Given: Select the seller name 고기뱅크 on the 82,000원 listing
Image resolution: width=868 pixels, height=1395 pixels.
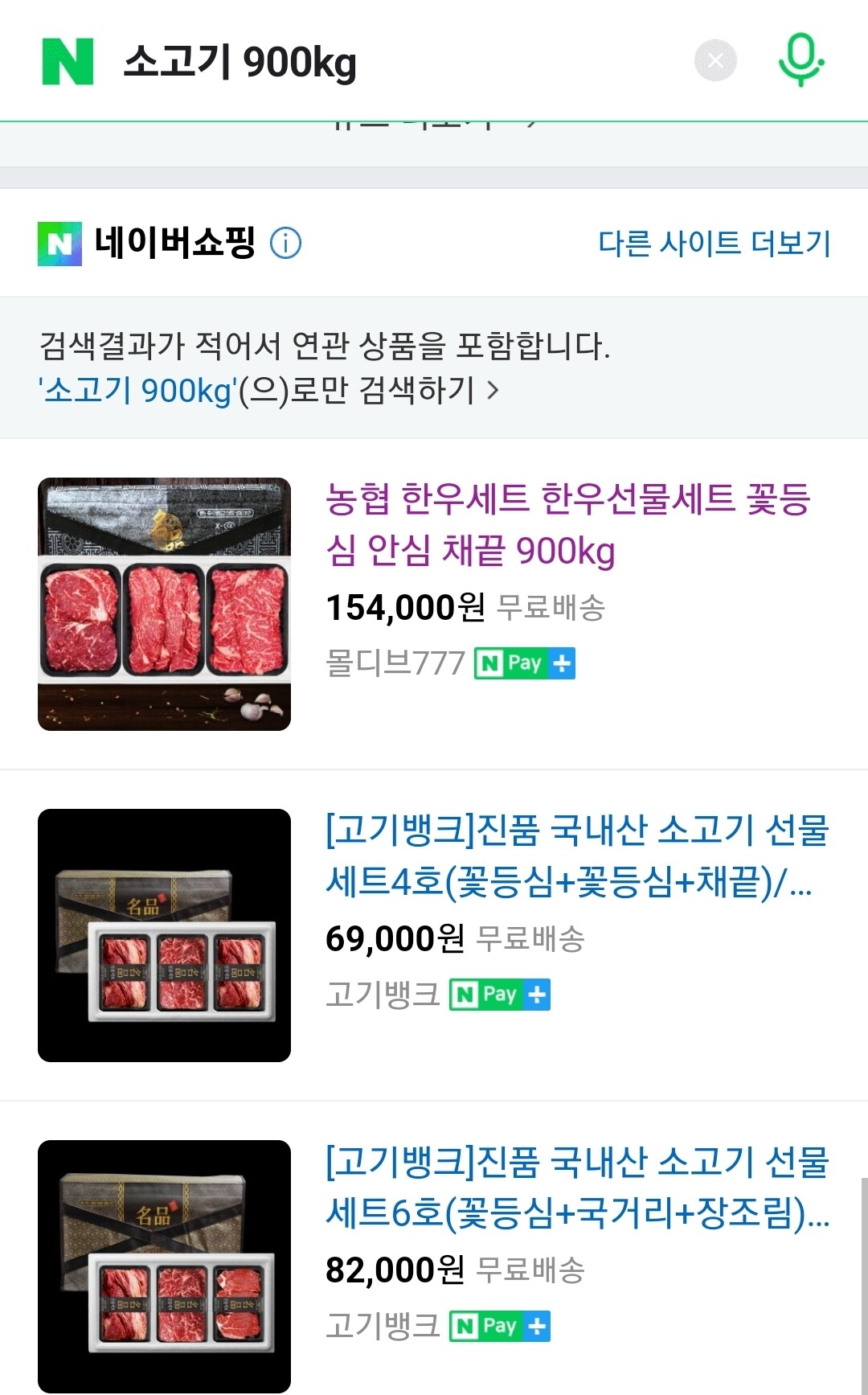Looking at the screenshot, I should coord(383,1327).
